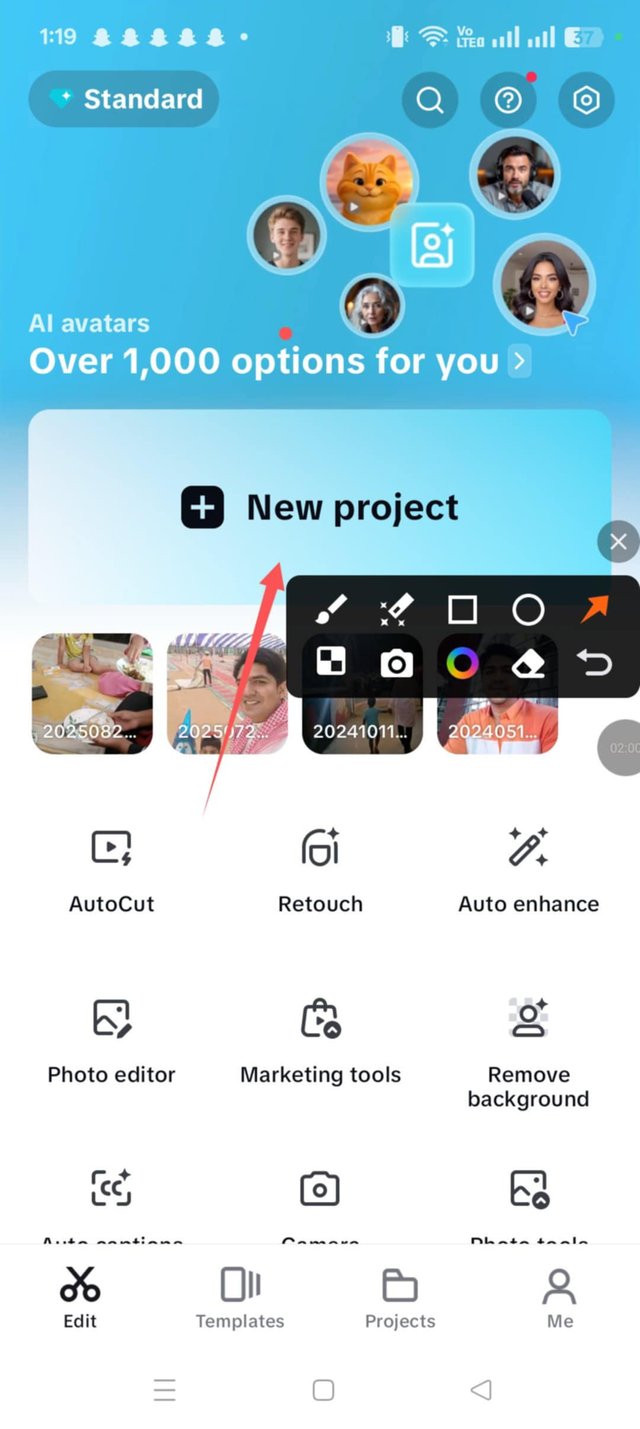The height and width of the screenshot is (1429, 640).
Task: Undo the last drawing stroke
Action: pos(594,662)
